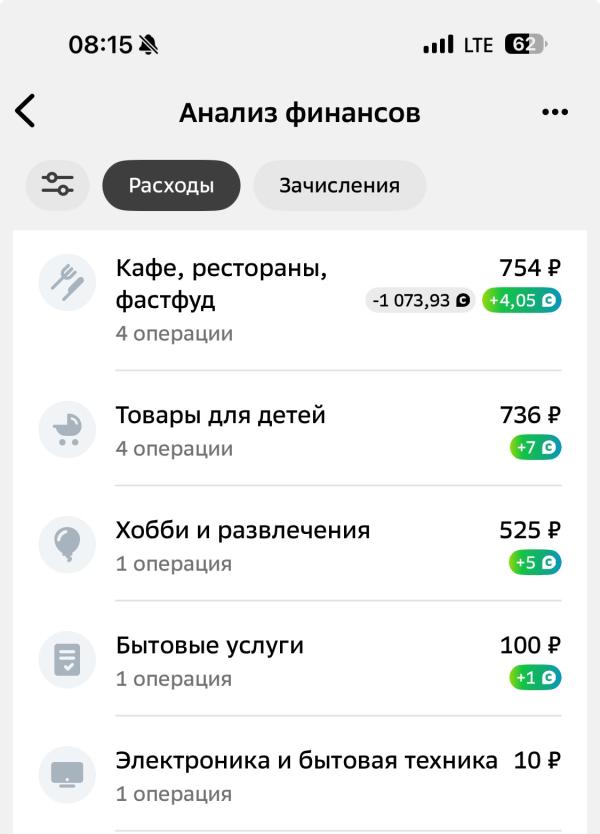Open Товары для детей category
This screenshot has height=834, width=600.
click(x=300, y=430)
